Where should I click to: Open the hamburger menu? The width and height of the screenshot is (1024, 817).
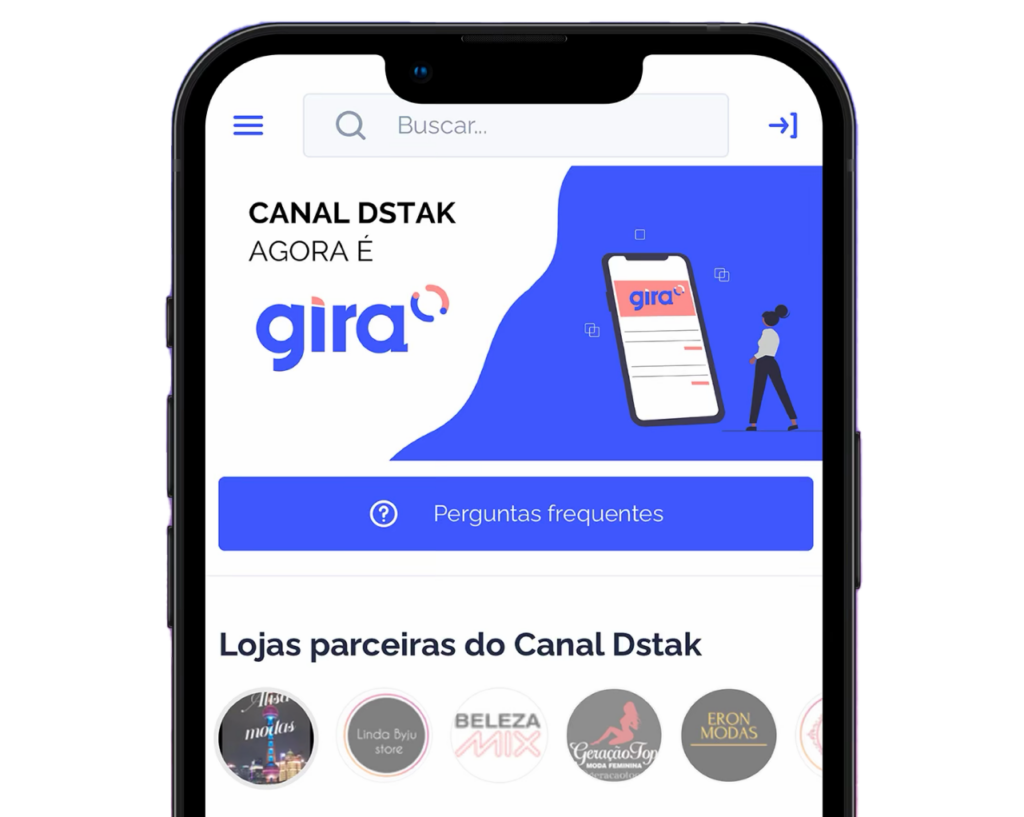pos(248,125)
